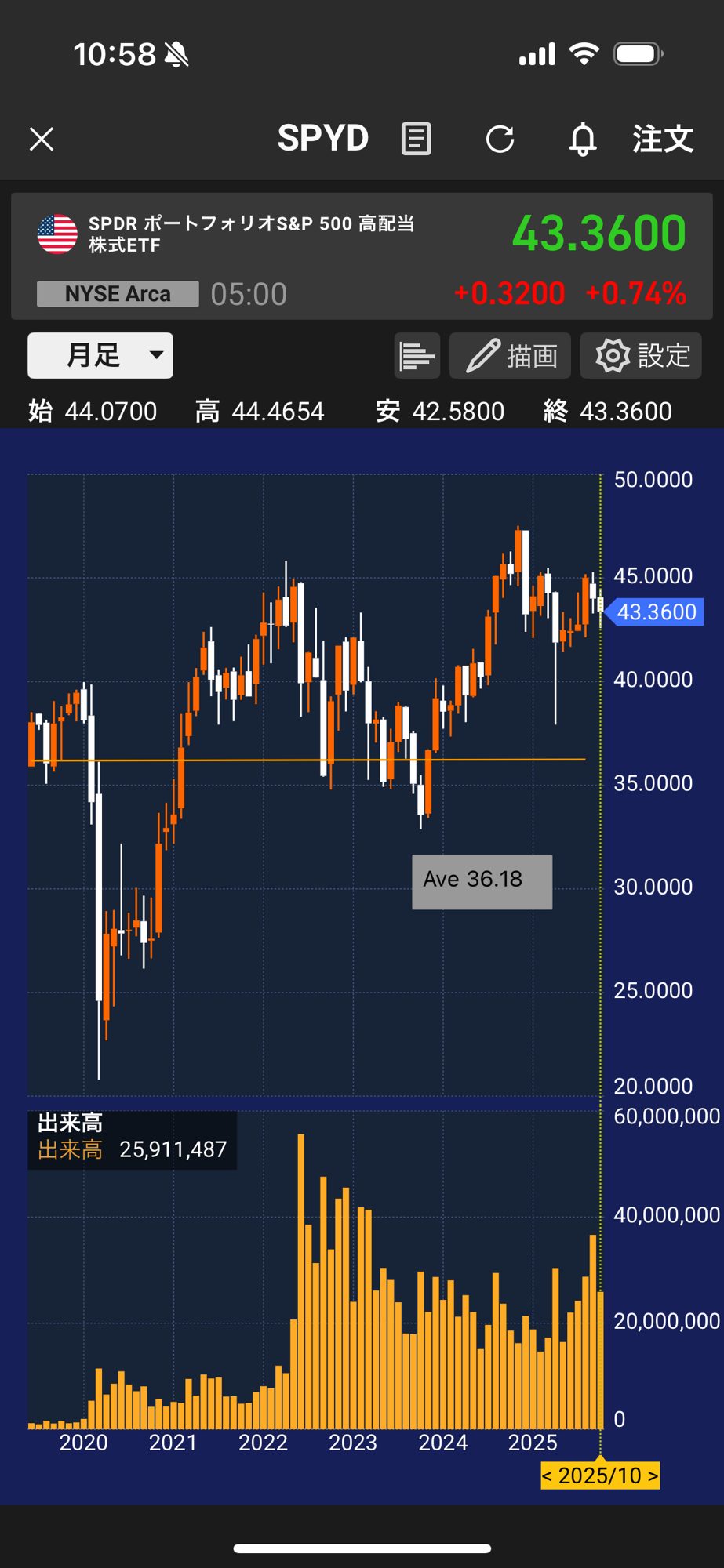Open the news document icon
The height and width of the screenshot is (1568, 724).
click(416, 140)
